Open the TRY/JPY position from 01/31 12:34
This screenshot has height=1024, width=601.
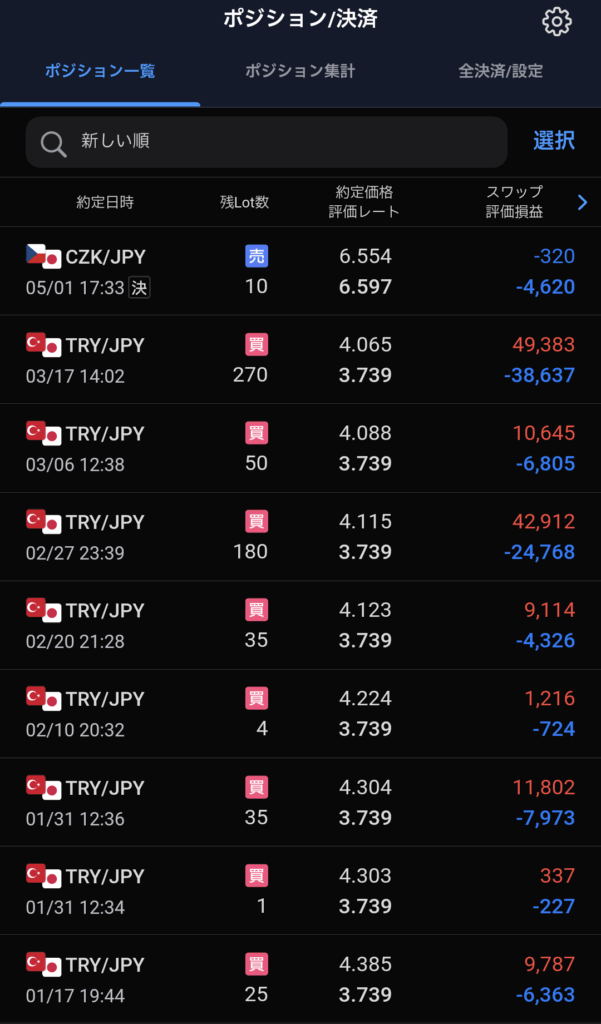(x=300, y=891)
